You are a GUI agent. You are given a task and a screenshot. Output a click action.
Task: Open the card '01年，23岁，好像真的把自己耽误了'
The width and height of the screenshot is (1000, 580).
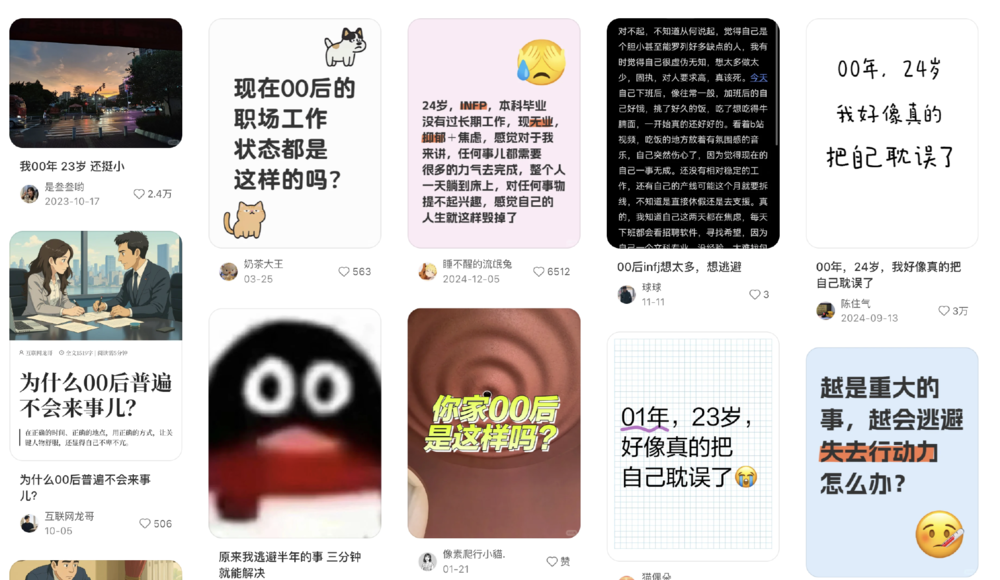point(692,446)
